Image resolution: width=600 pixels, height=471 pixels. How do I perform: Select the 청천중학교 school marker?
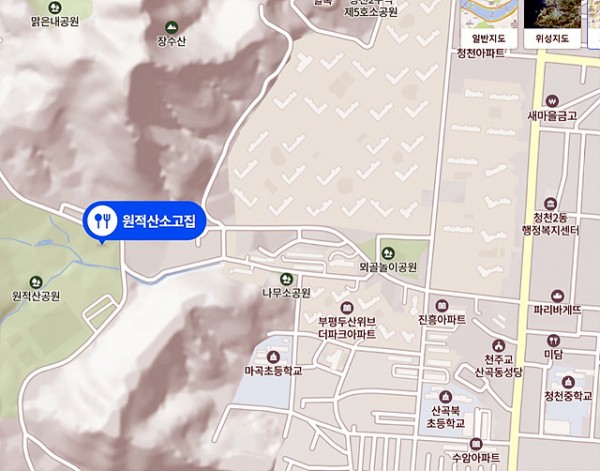click(x=567, y=381)
